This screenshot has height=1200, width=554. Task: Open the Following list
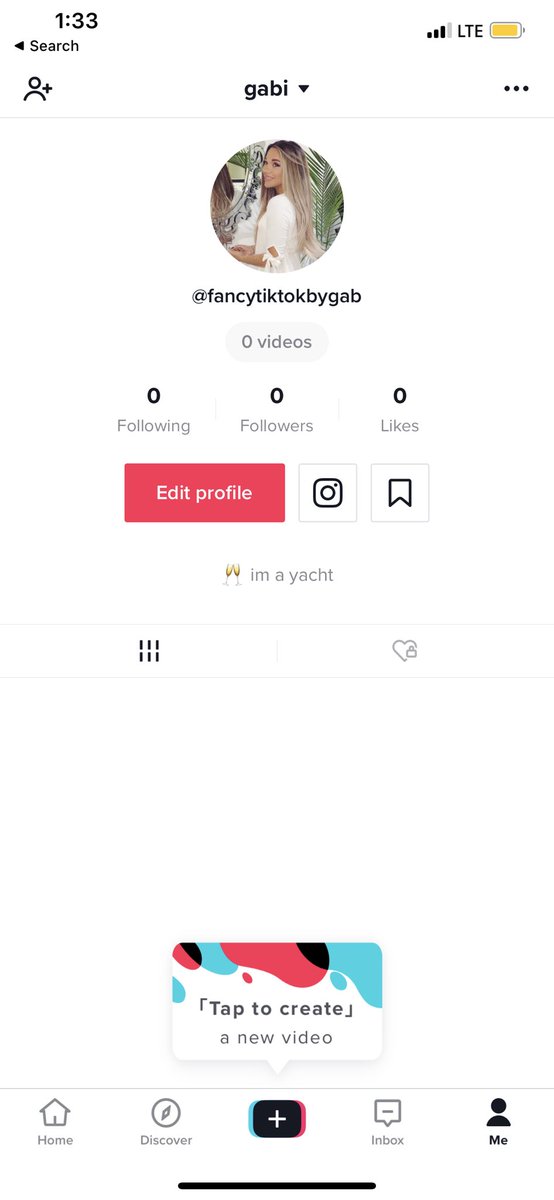(153, 410)
